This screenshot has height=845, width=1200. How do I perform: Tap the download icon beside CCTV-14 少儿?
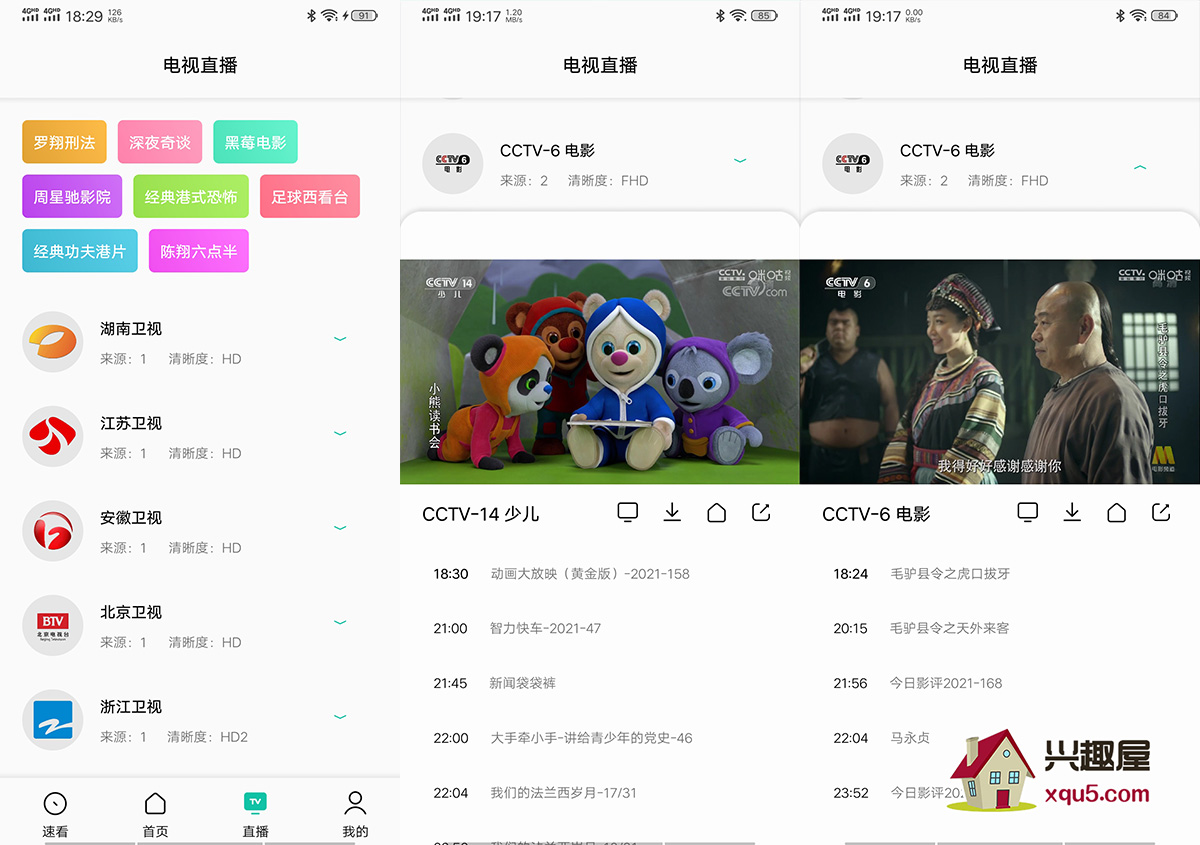coord(672,512)
